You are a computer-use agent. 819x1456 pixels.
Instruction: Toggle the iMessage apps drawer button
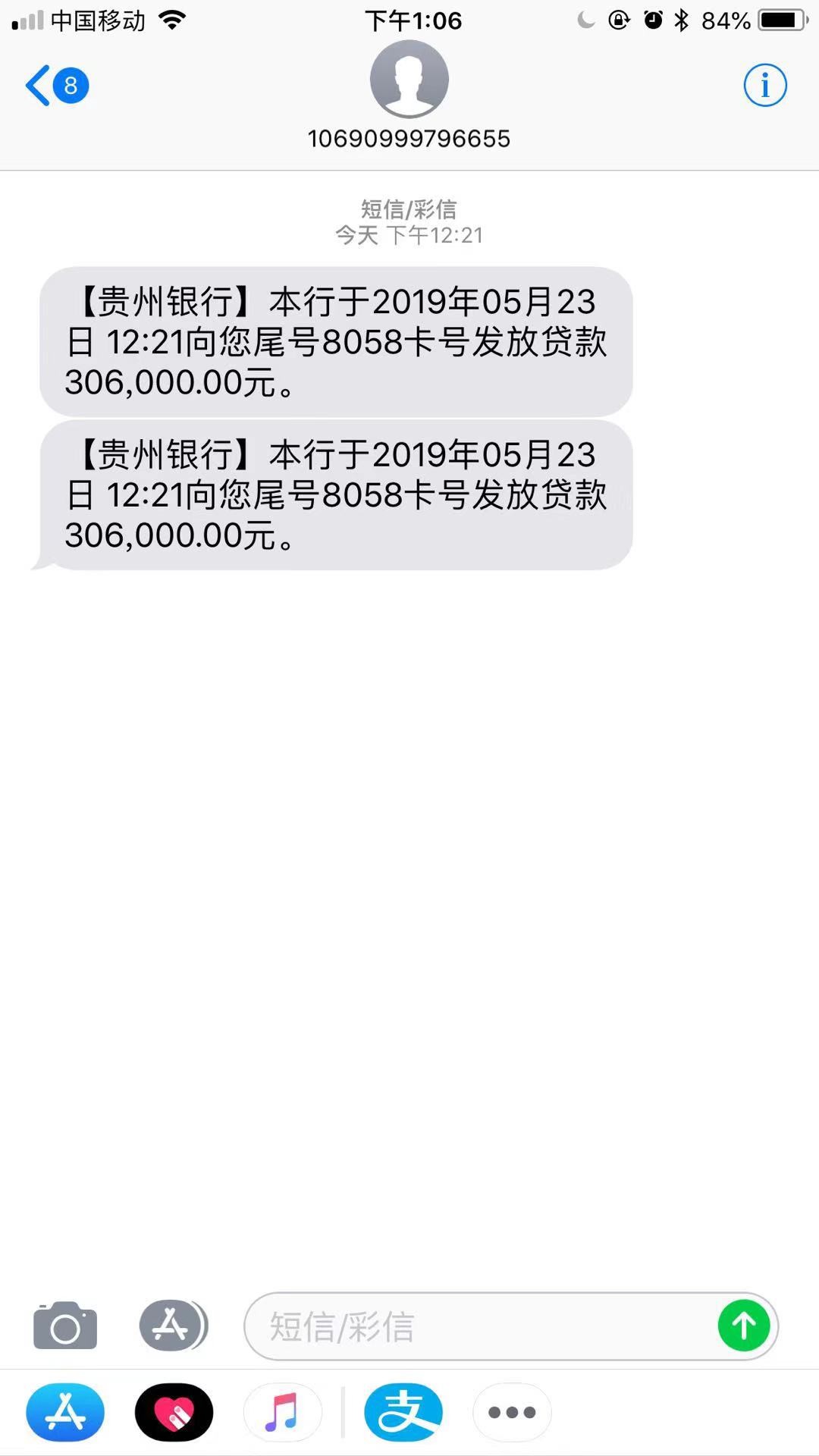tap(173, 1326)
